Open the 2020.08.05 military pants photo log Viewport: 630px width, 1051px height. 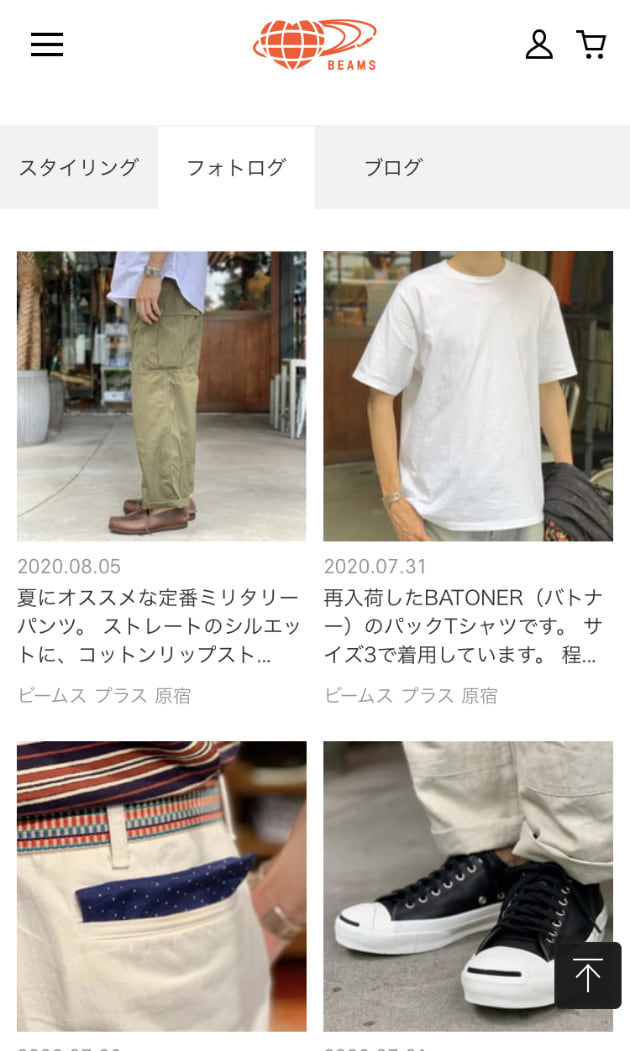[161, 396]
